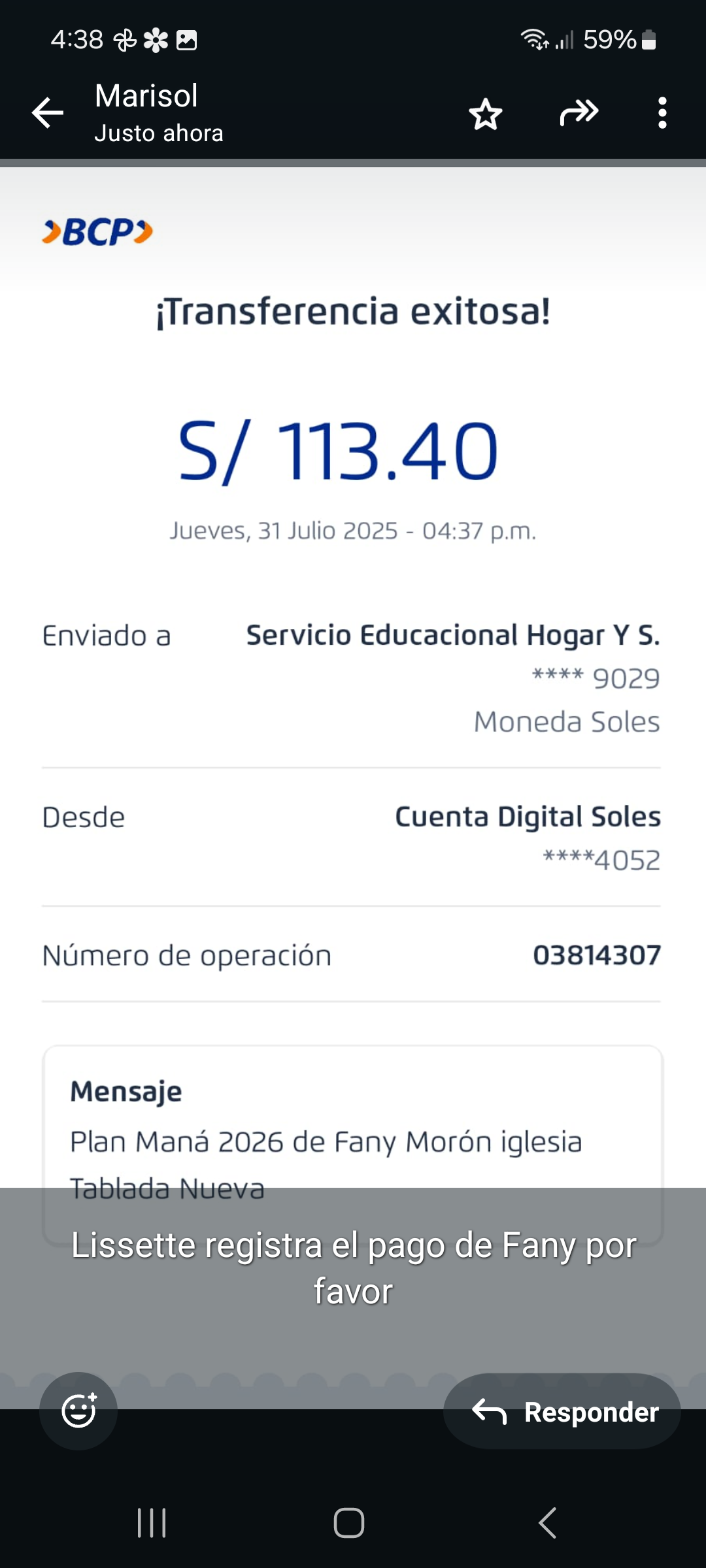Open the three-dot overflow menu

(662, 113)
